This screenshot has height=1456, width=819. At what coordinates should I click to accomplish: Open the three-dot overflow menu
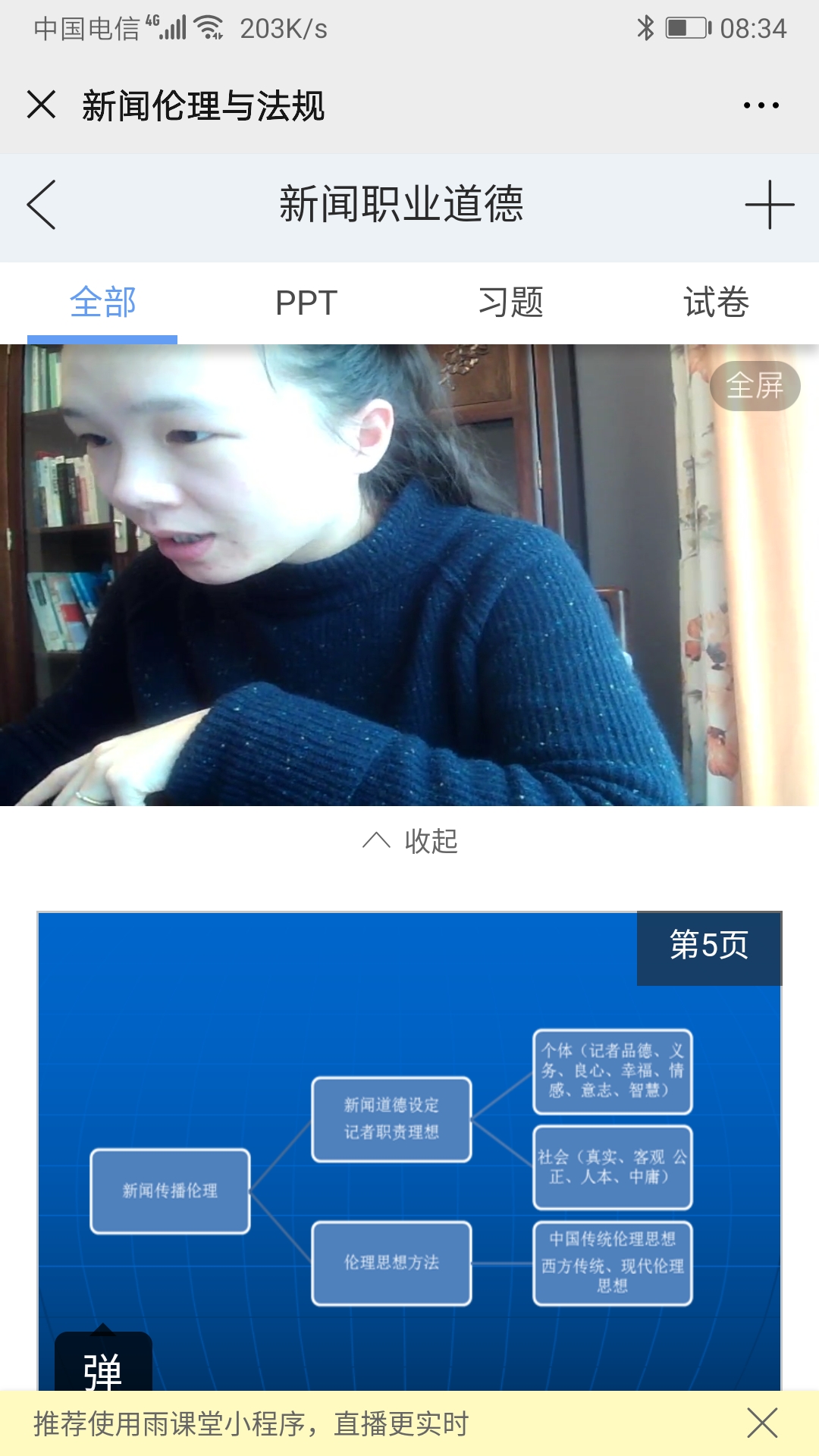point(761,105)
